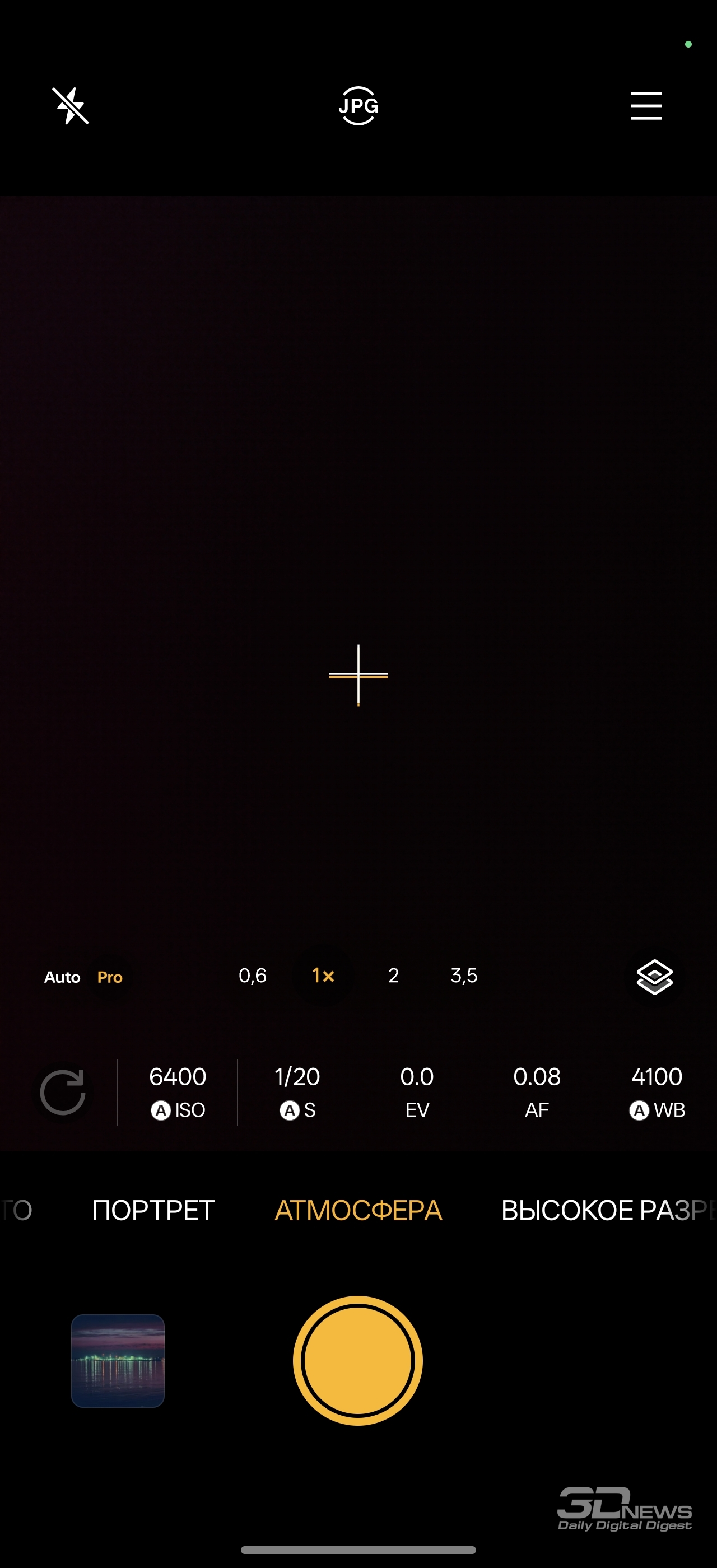The width and height of the screenshot is (717, 1568).
Task: Reset manual settings with the circular arrow
Action: point(63,1092)
